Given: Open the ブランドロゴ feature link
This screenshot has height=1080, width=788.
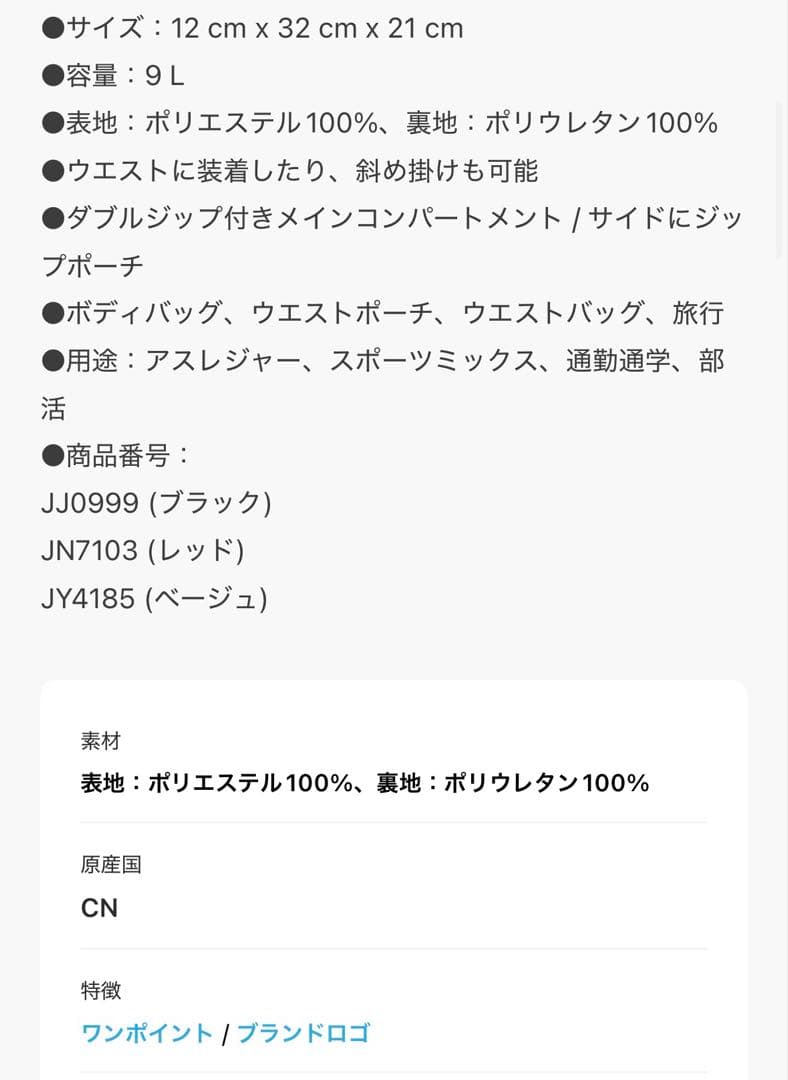Looking at the screenshot, I should 303,1033.
